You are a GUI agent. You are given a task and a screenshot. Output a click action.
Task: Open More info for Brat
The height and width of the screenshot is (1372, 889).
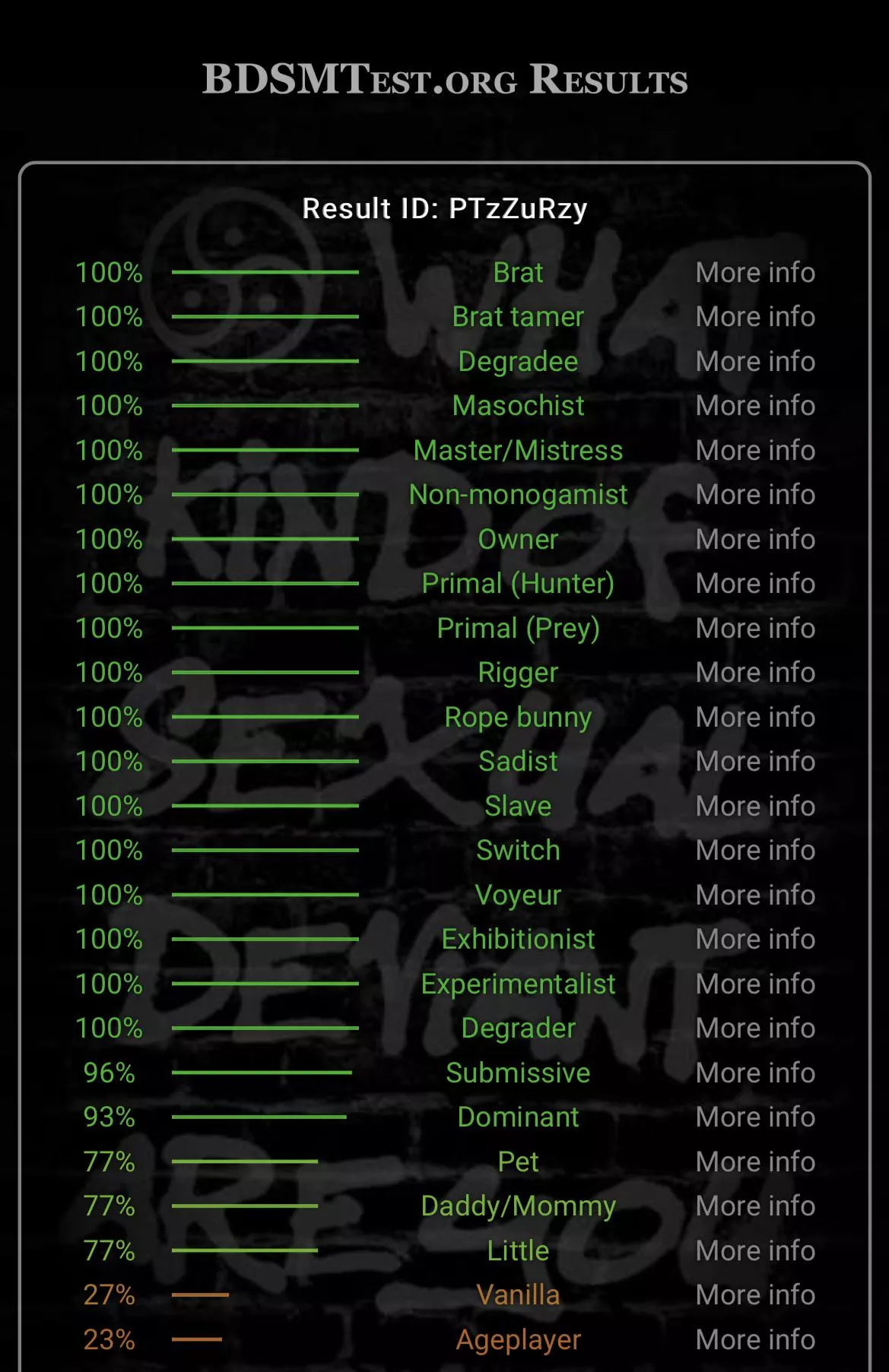pyautogui.click(x=754, y=273)
